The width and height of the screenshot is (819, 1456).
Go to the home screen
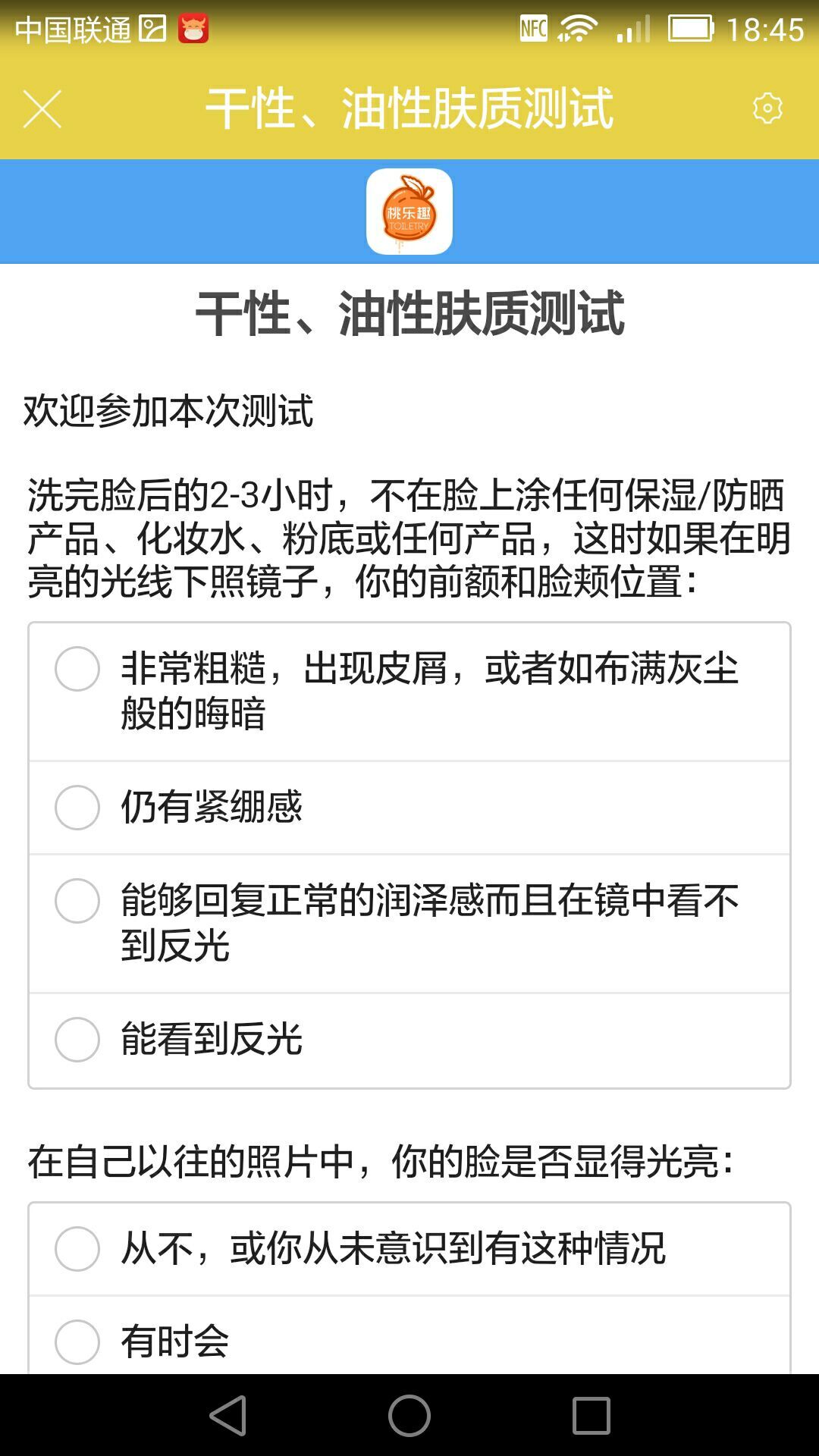coord(409,1415)
